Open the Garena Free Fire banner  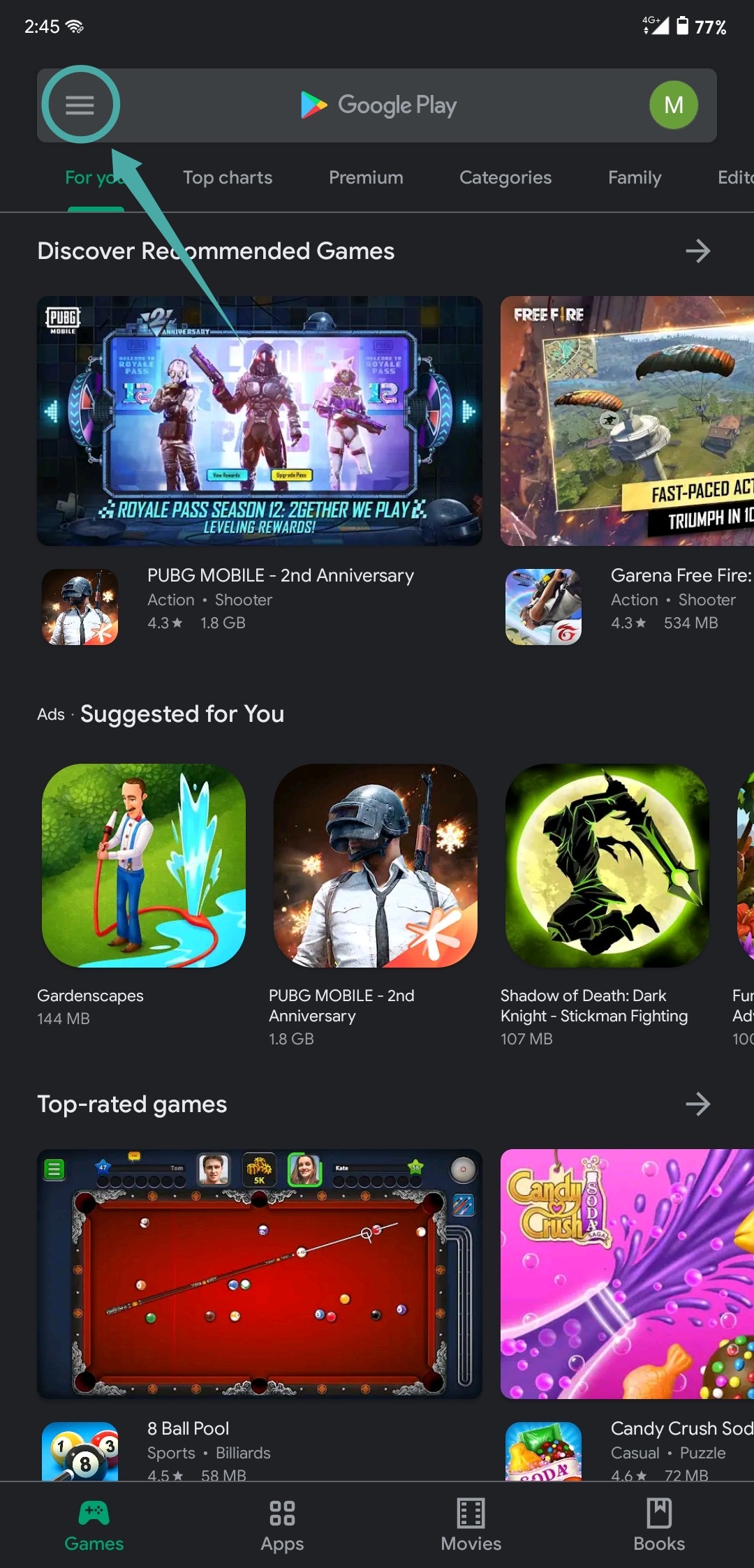(627, 421)
